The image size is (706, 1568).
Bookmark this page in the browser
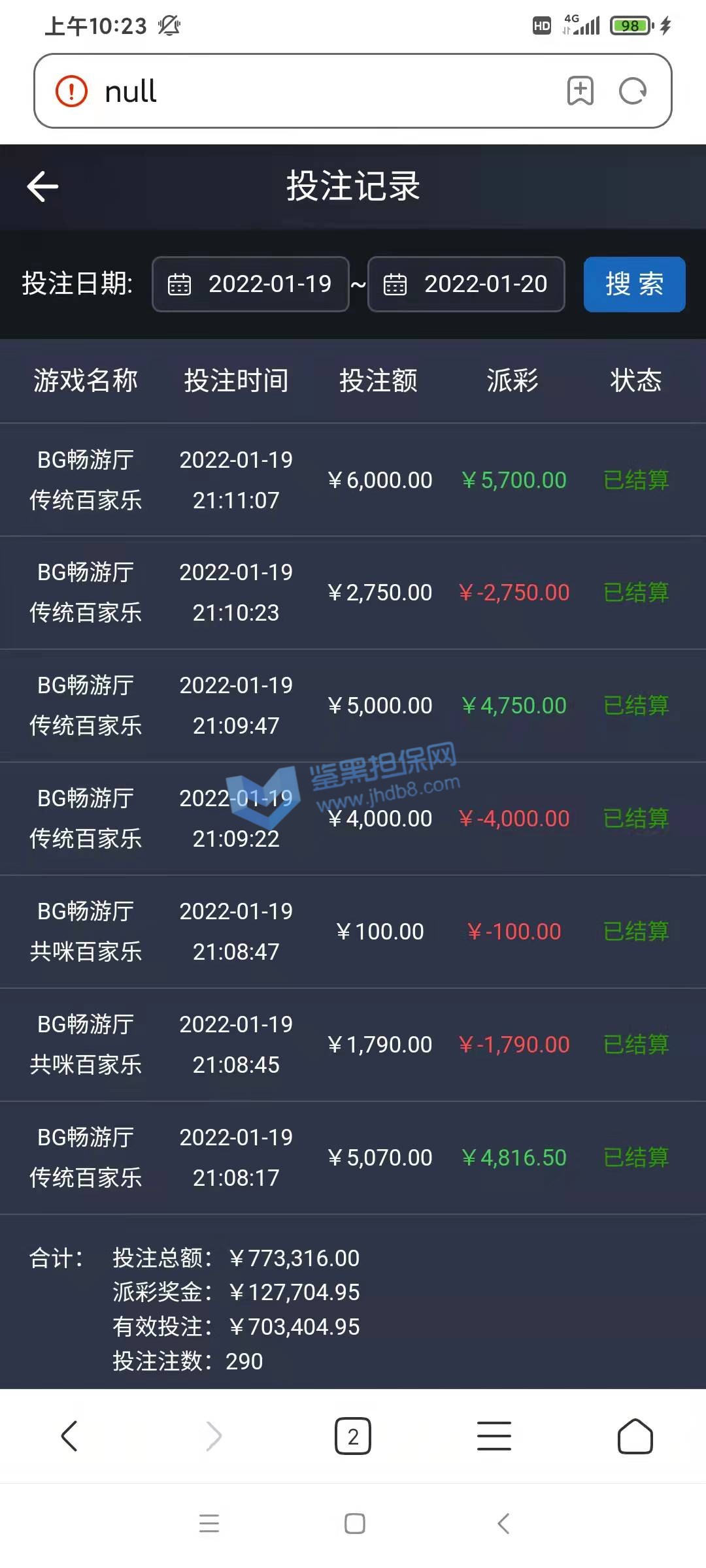pos(580,91)
